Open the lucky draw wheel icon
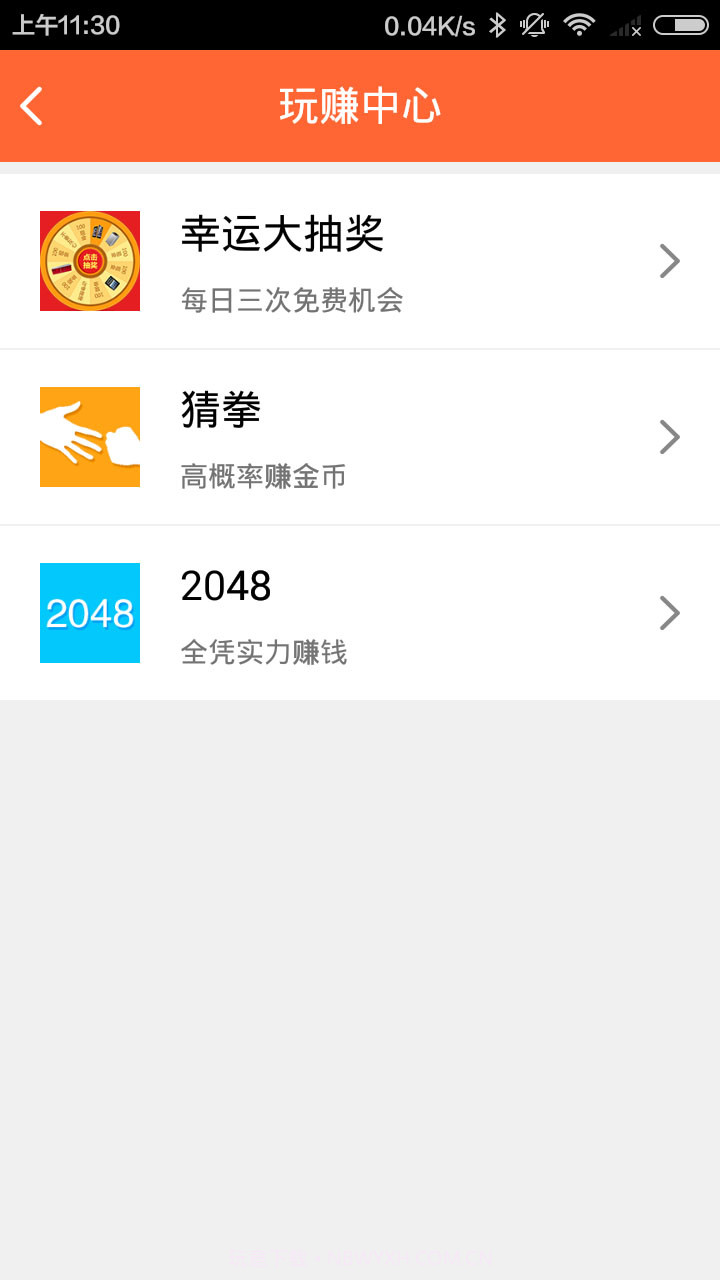 point(89,260)
